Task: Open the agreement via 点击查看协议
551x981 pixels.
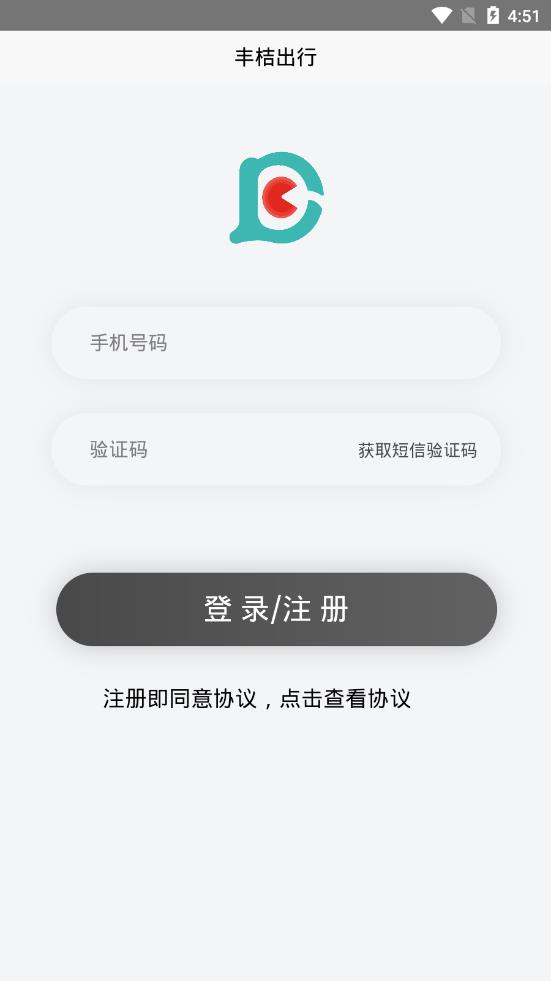Action: pos(345,699)
